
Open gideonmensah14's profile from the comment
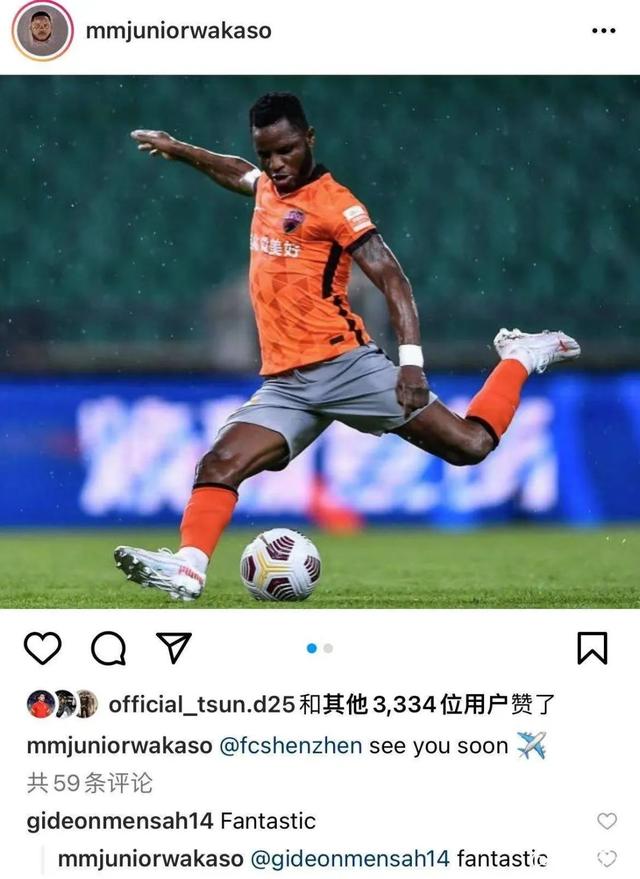120,821
